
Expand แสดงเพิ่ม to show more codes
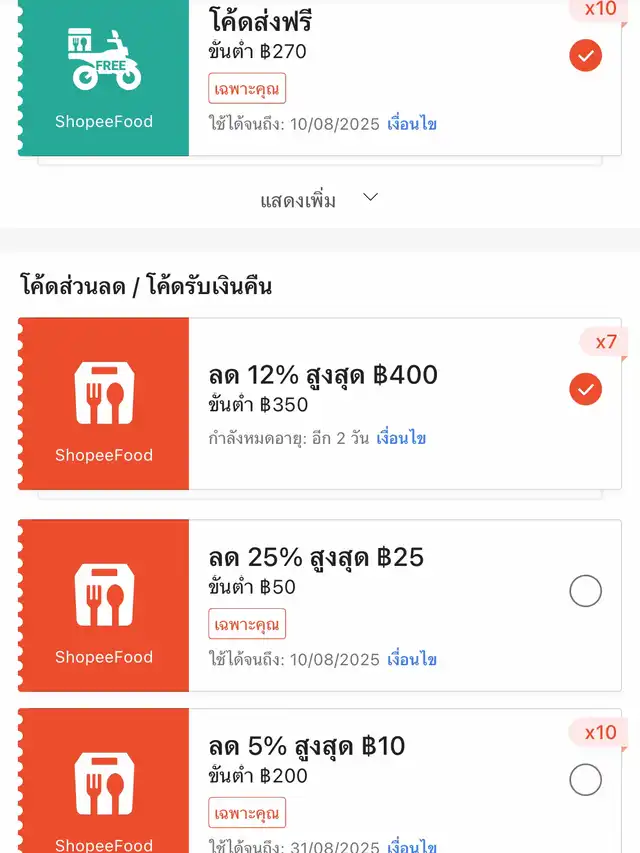click(x=319, y=200)
